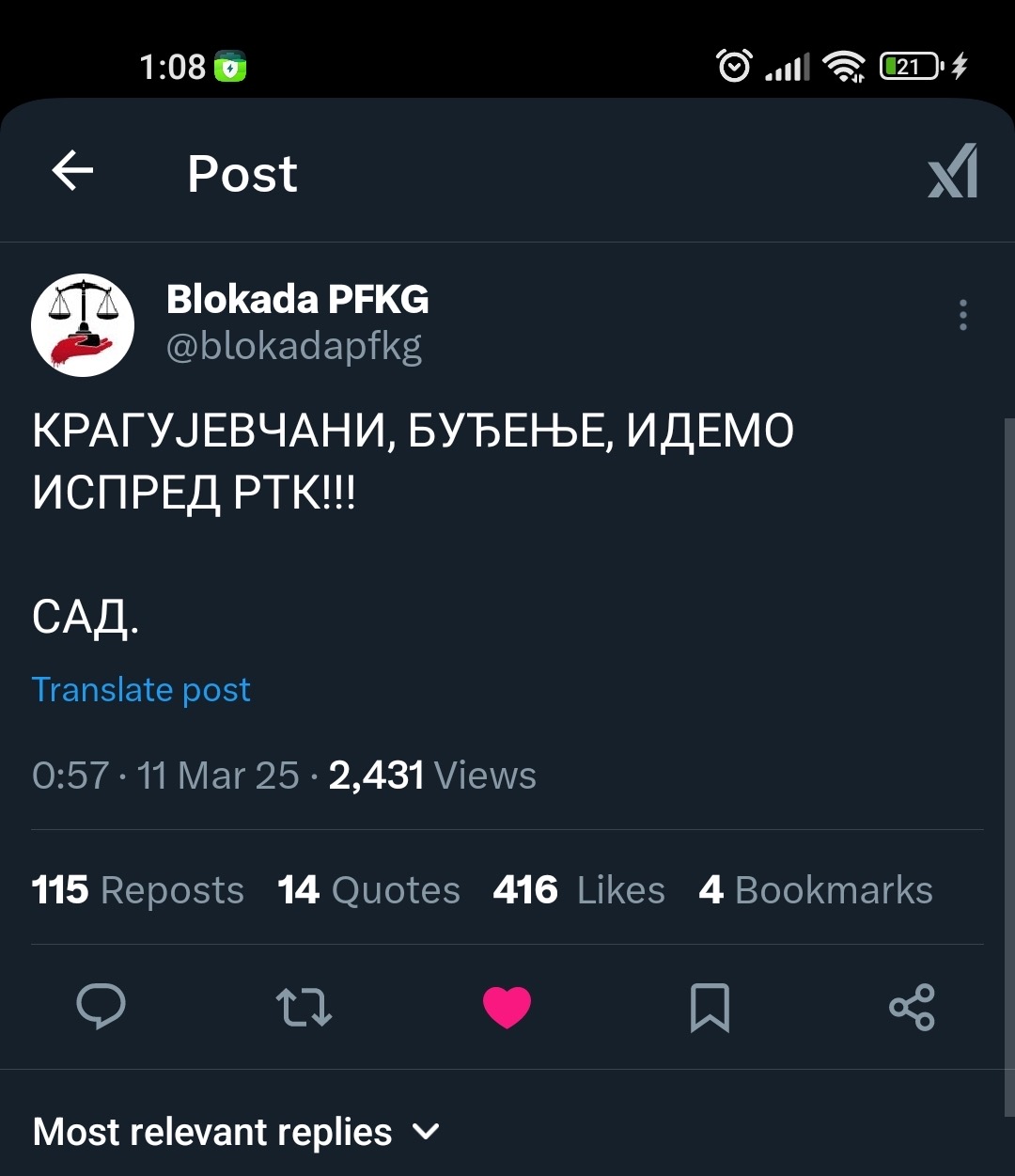1015x1176 pixels.
Task: Tap Translate post link
Action: 141,690
